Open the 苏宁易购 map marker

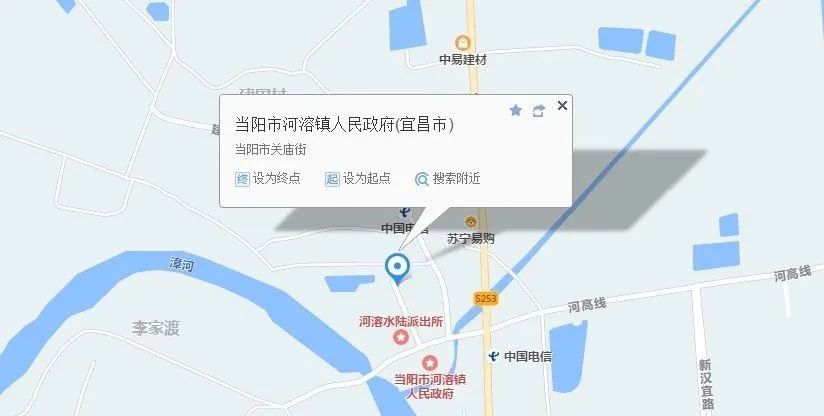coord(471,221)
